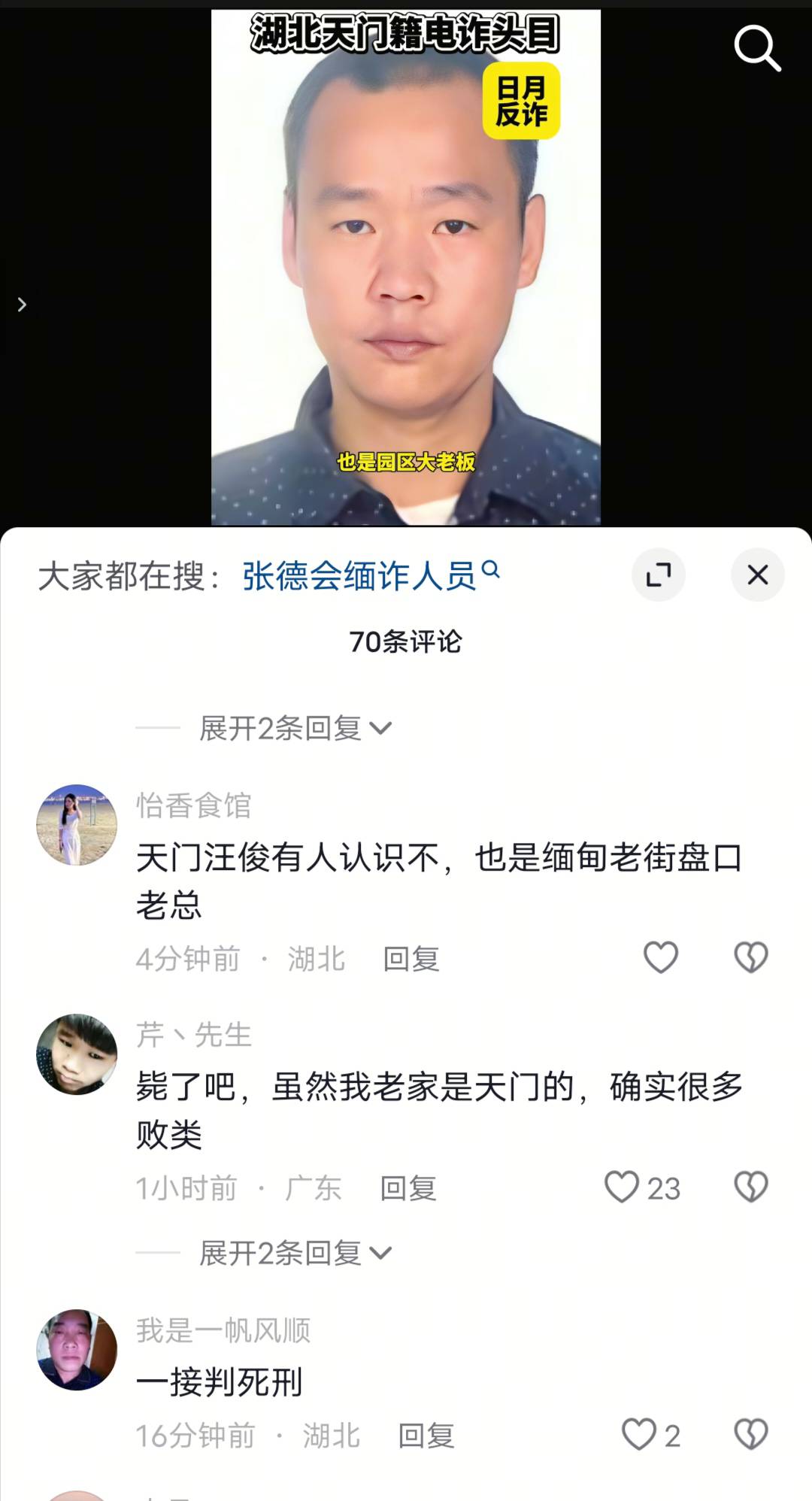Reply to 芹丶先生's comment
The width and height of the screenshot is (812, 1501).
pyautogui.click(x=408, y=1189)
